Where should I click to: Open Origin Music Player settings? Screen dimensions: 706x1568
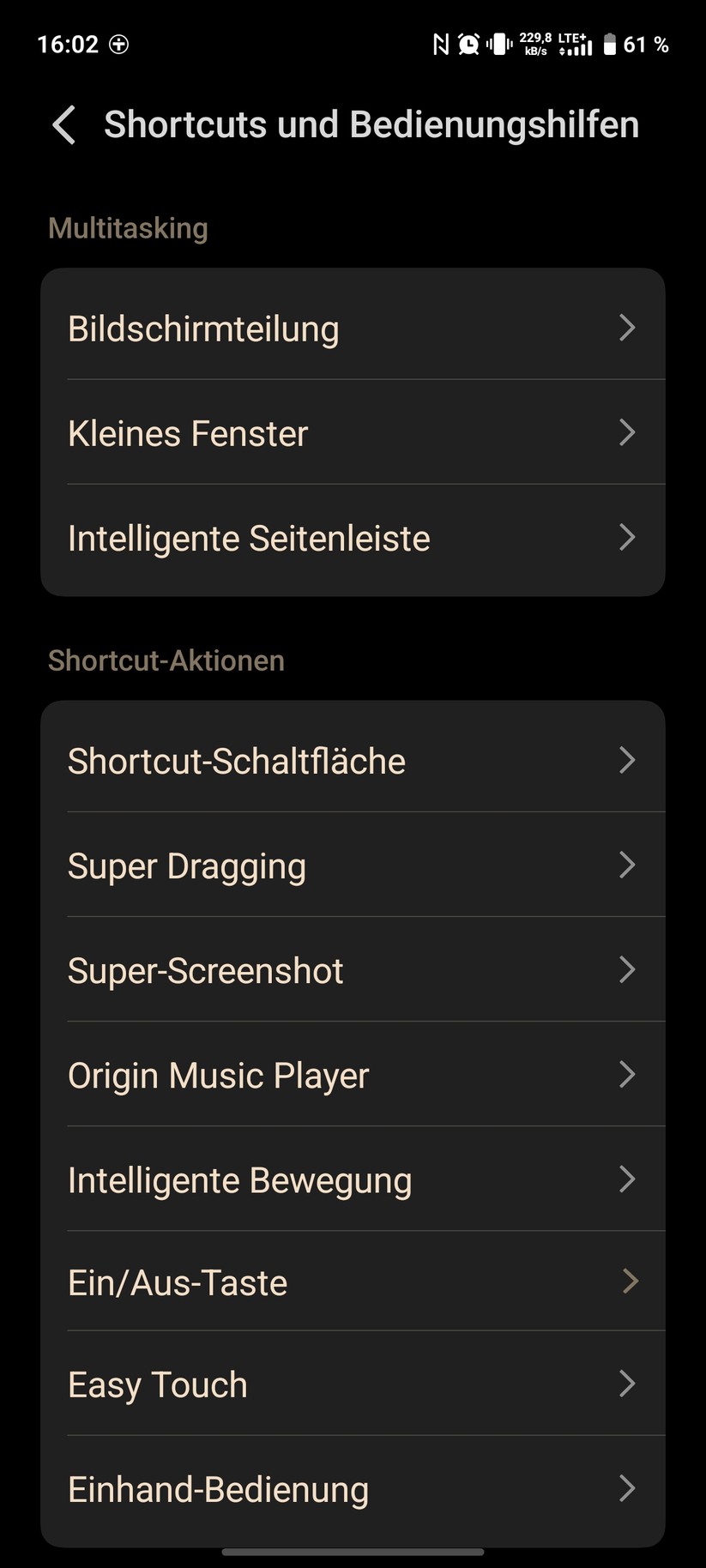354,1075
